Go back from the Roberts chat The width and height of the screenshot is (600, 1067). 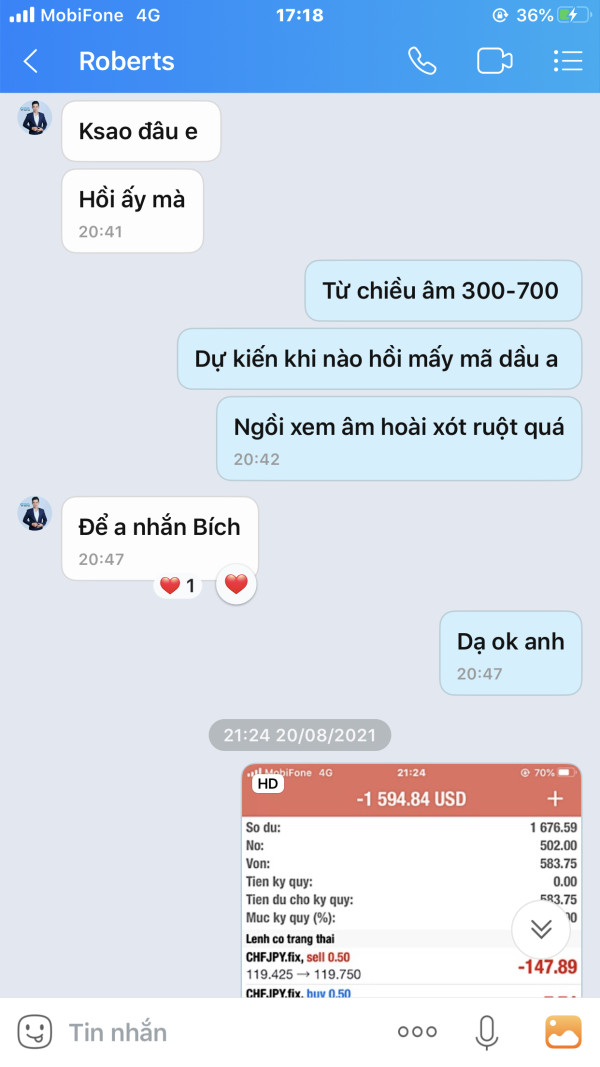(x=31, y=61)
